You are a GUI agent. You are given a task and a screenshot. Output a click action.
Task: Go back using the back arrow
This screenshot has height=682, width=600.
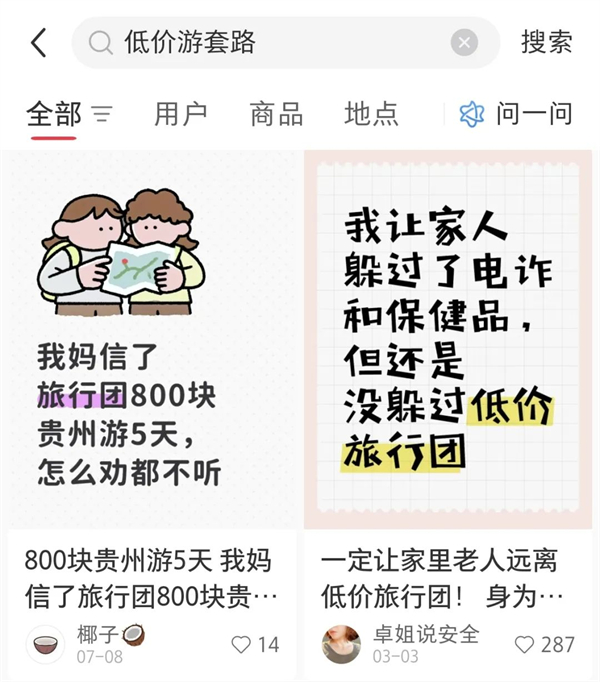(38, 43)
